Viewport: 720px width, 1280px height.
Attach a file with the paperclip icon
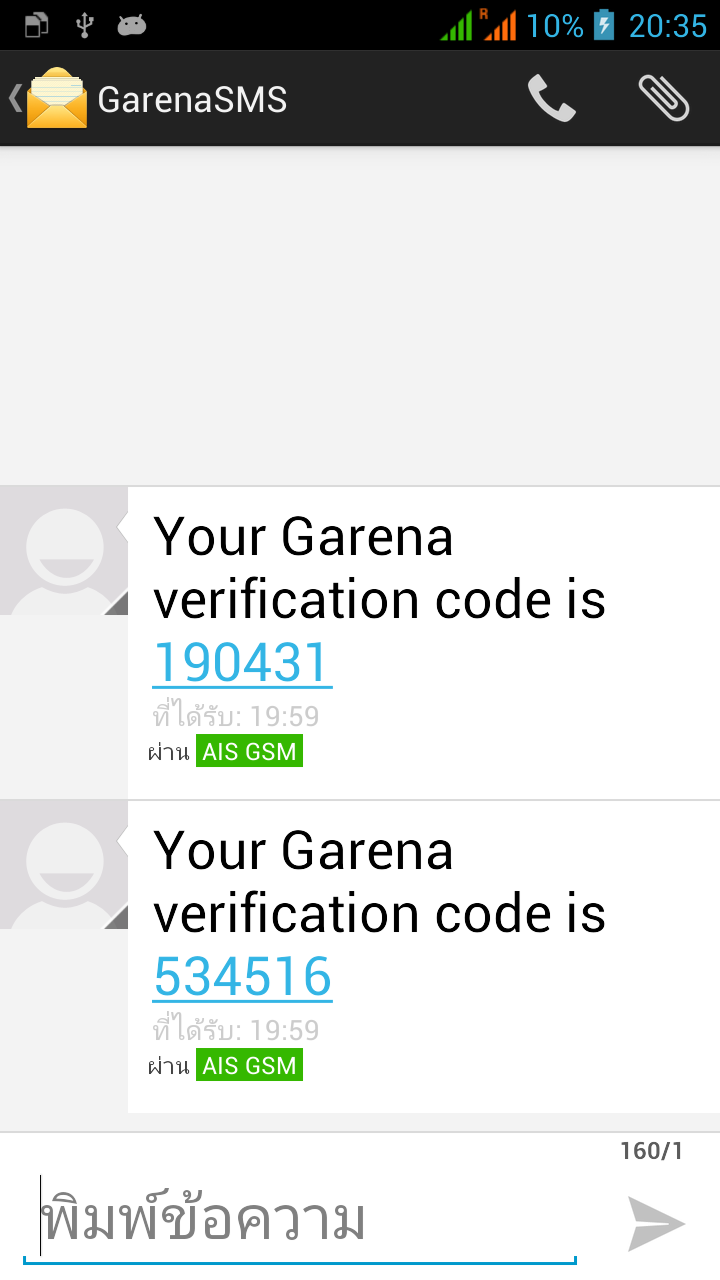[x=664, y=99]
